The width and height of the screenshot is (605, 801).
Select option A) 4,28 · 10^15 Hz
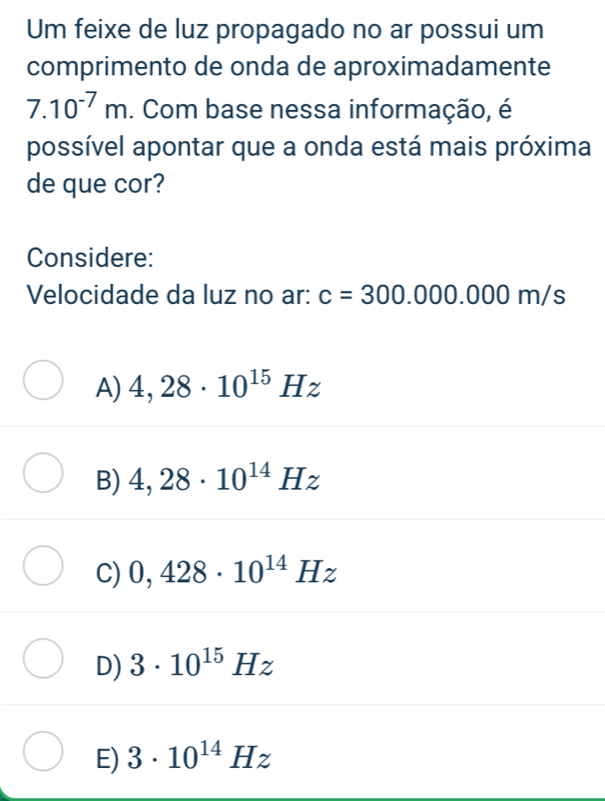pyautogui.click(x=48, y=384)
